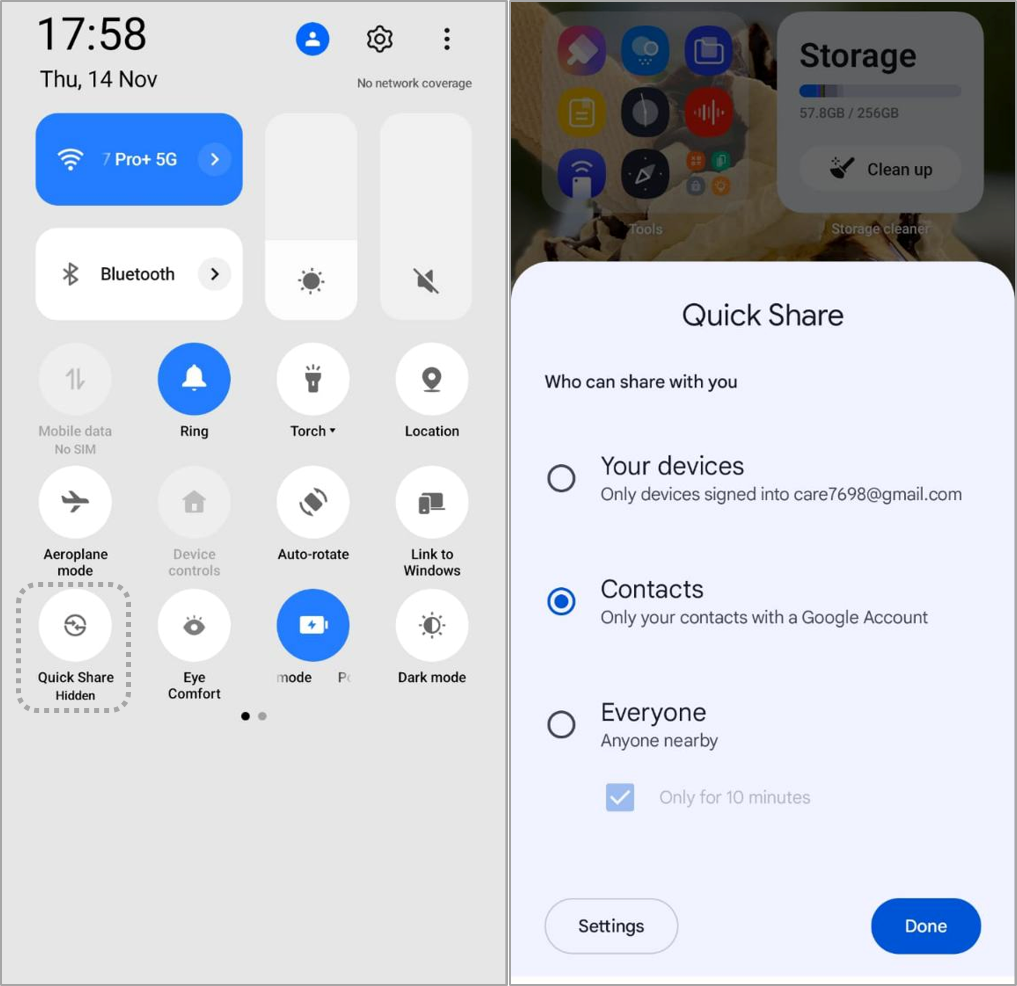This screenshot has width=1017, height=986.
Task: Open the three-dot overflow menu
Action: (x=446, y=39)
